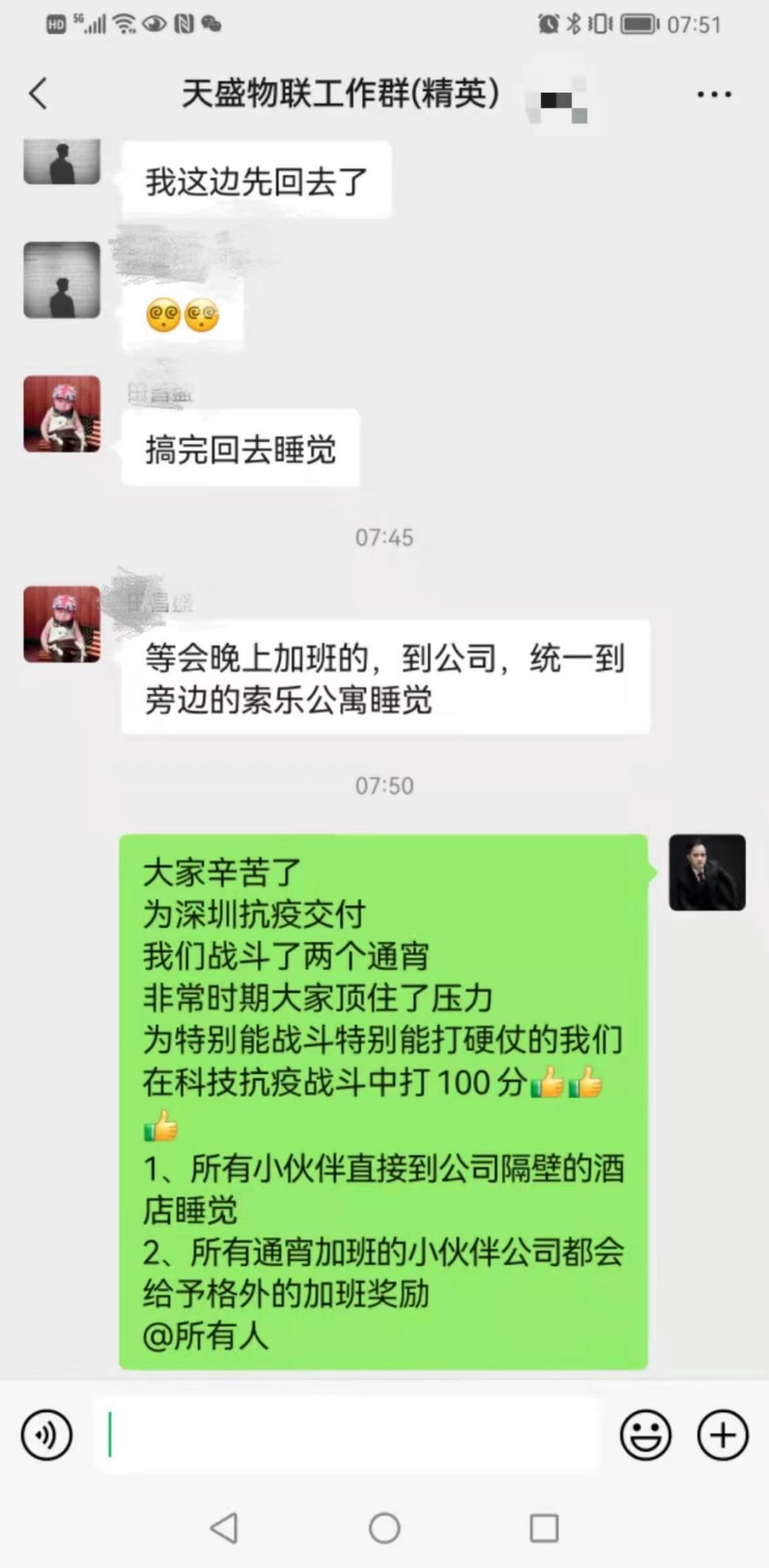
Task: Open avatar of sender of 搞完回去睡觉
Action: tap(62, 414)
